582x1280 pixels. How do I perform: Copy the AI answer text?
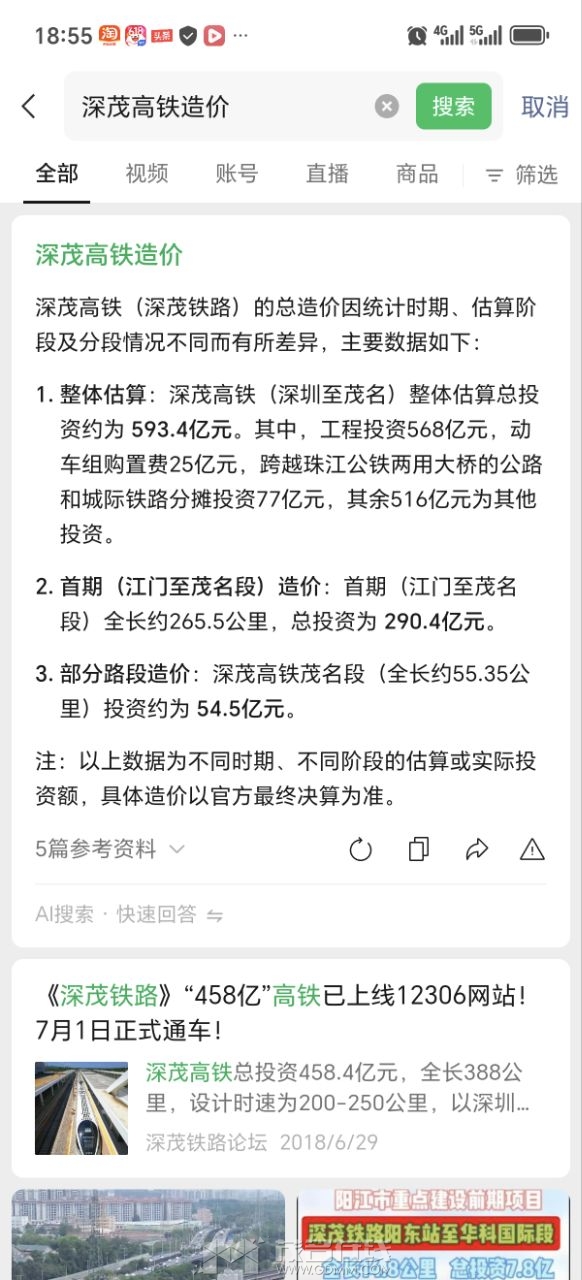click(x=419, y=850)
